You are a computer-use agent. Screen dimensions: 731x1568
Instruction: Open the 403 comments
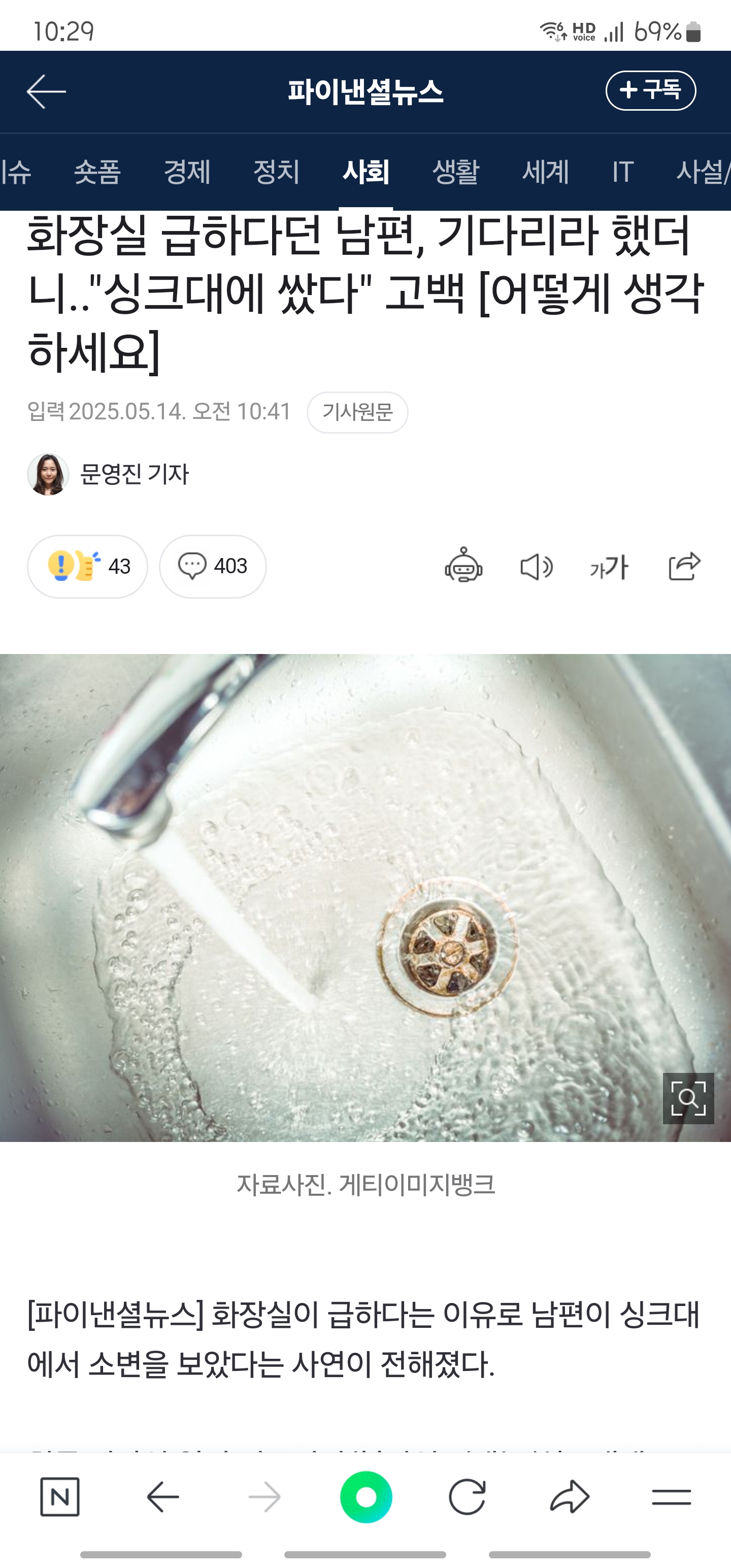point(212,566)
